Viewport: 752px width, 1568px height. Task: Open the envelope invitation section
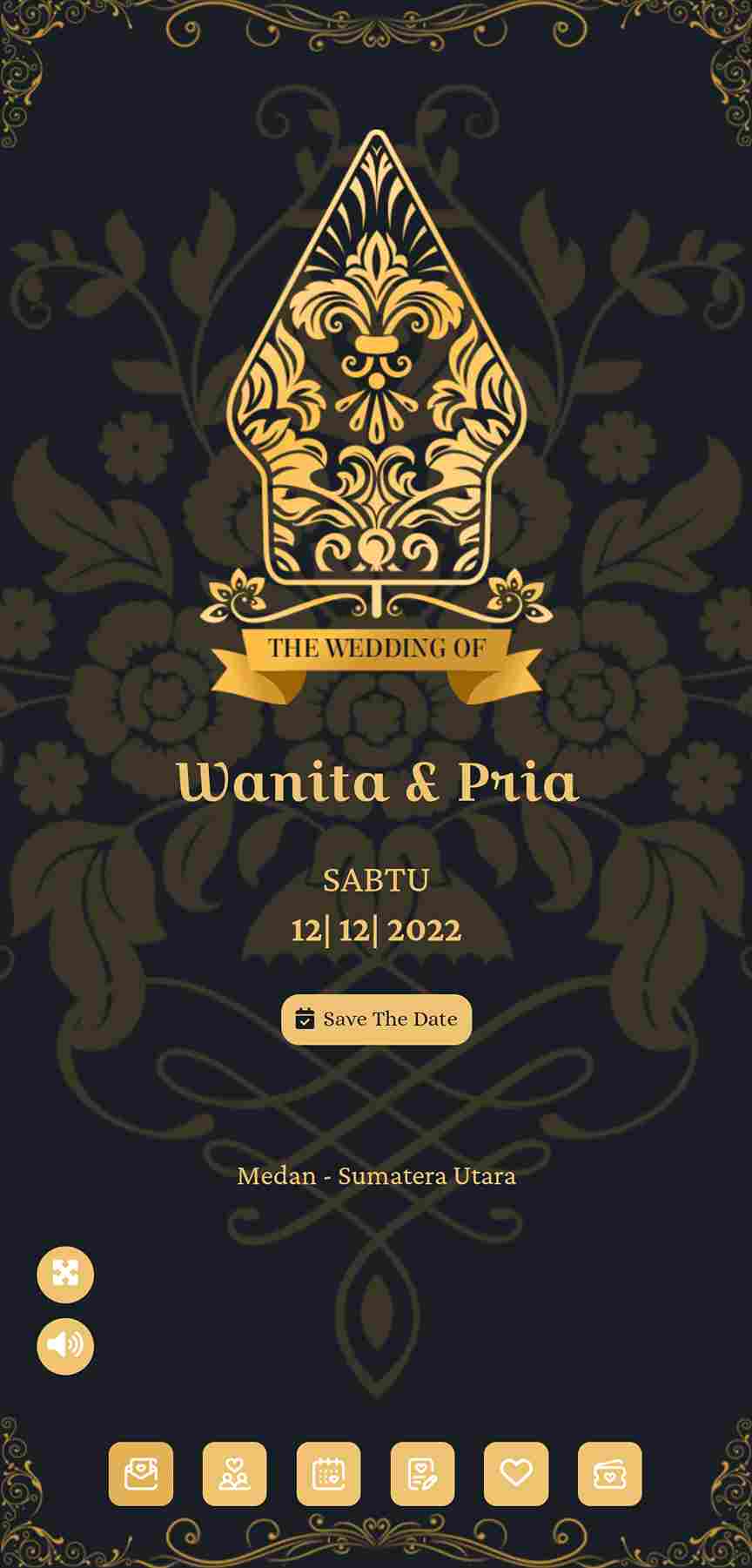tap(141, 1473)
